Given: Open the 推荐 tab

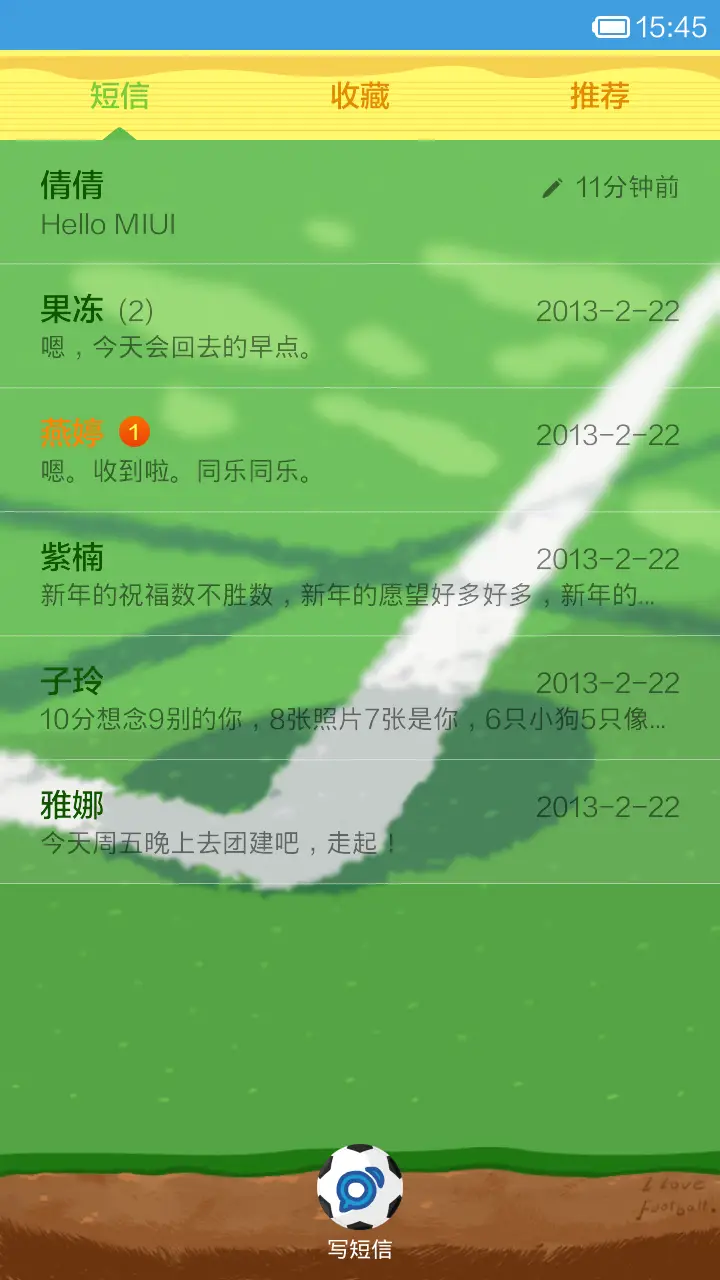Looking at the screenshot, I should point(598,96).
